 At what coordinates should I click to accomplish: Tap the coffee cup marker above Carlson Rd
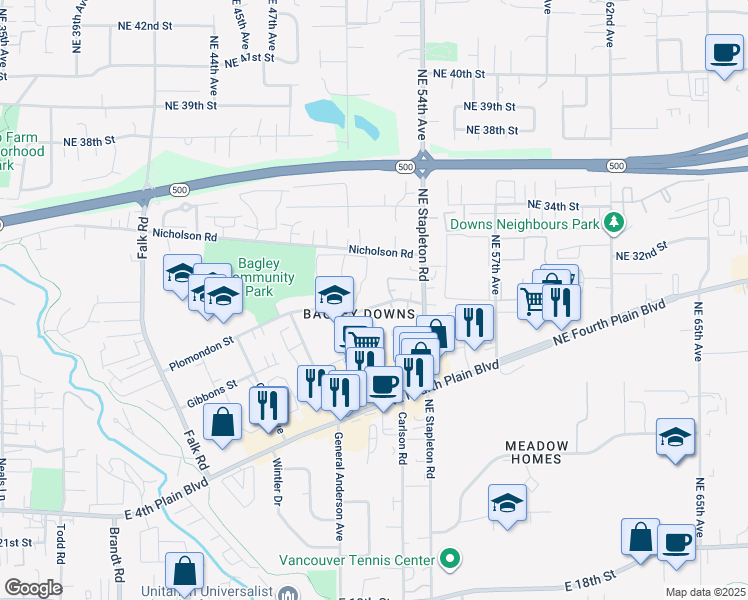point(384,384)
